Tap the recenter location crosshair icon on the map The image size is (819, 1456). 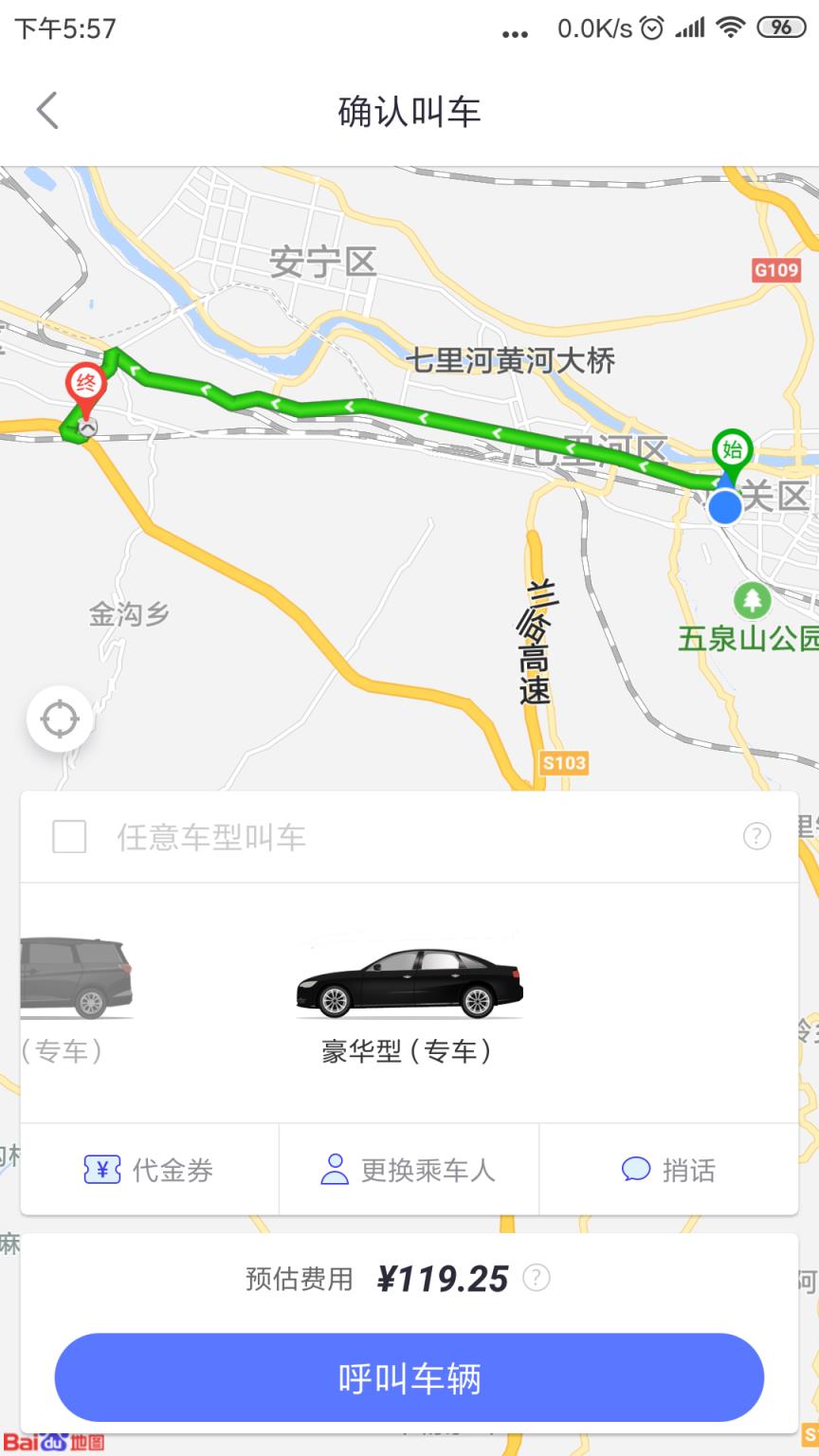click(x=59, y=719)
